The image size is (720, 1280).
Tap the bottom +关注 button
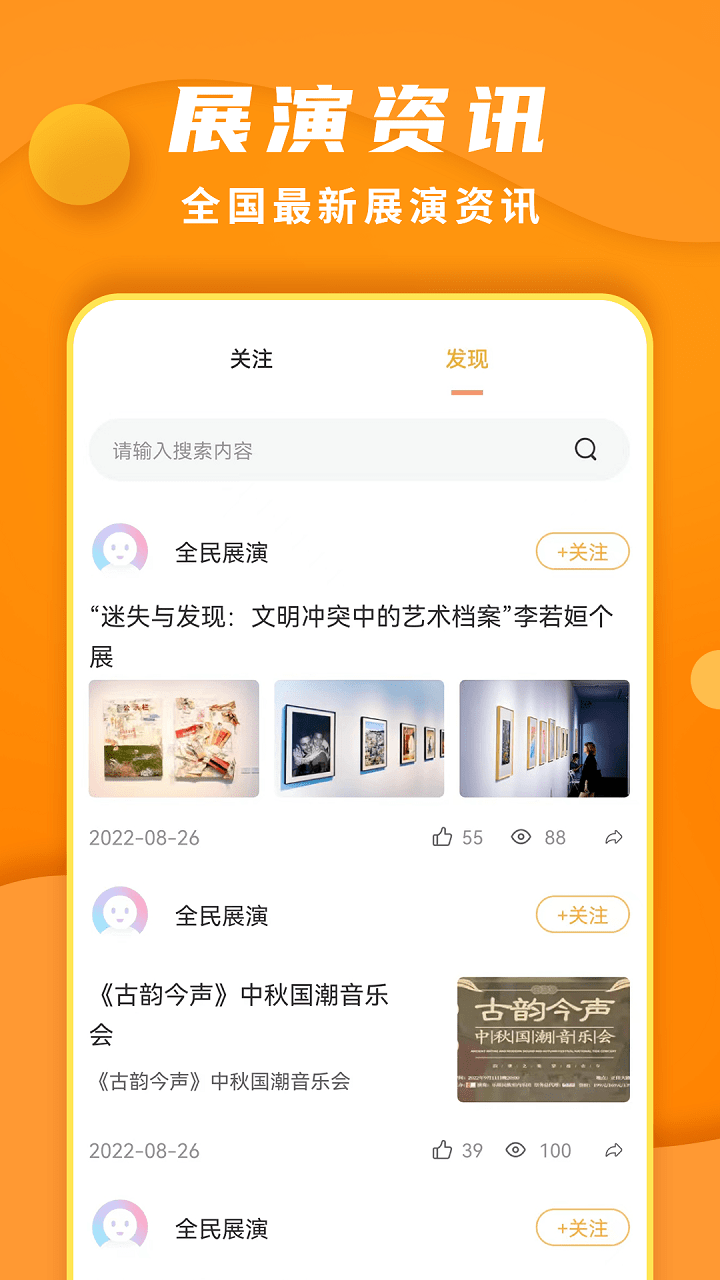[x=582, y=1227]
